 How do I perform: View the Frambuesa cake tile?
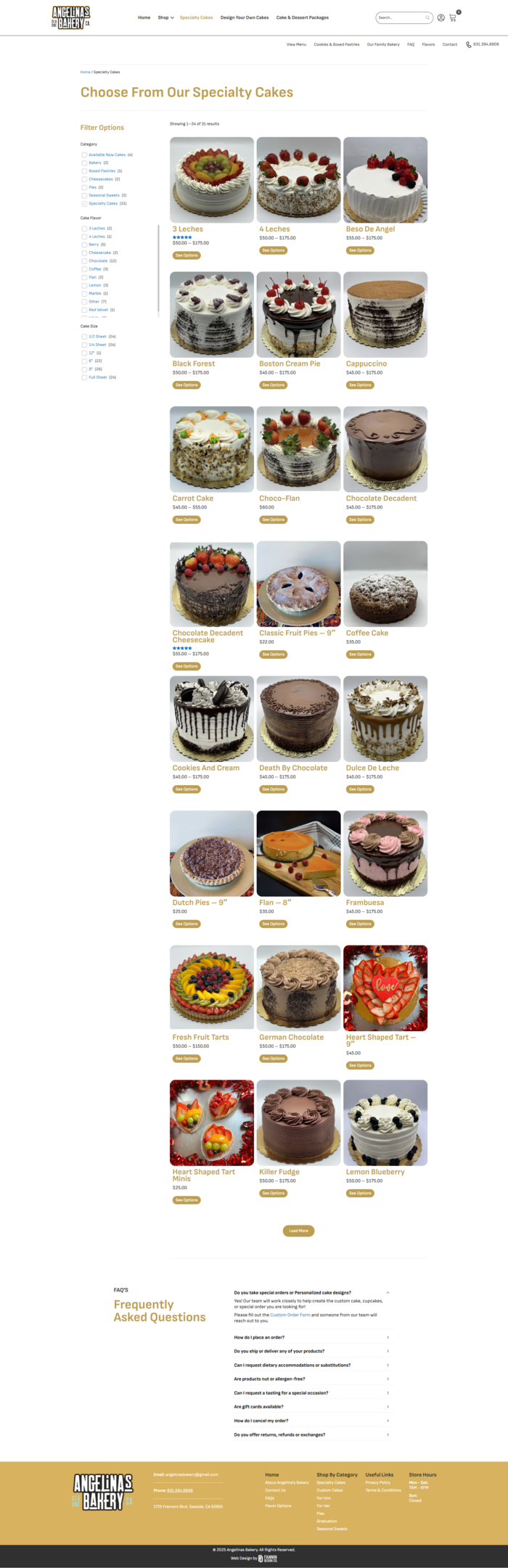click(x=385, y=853)
